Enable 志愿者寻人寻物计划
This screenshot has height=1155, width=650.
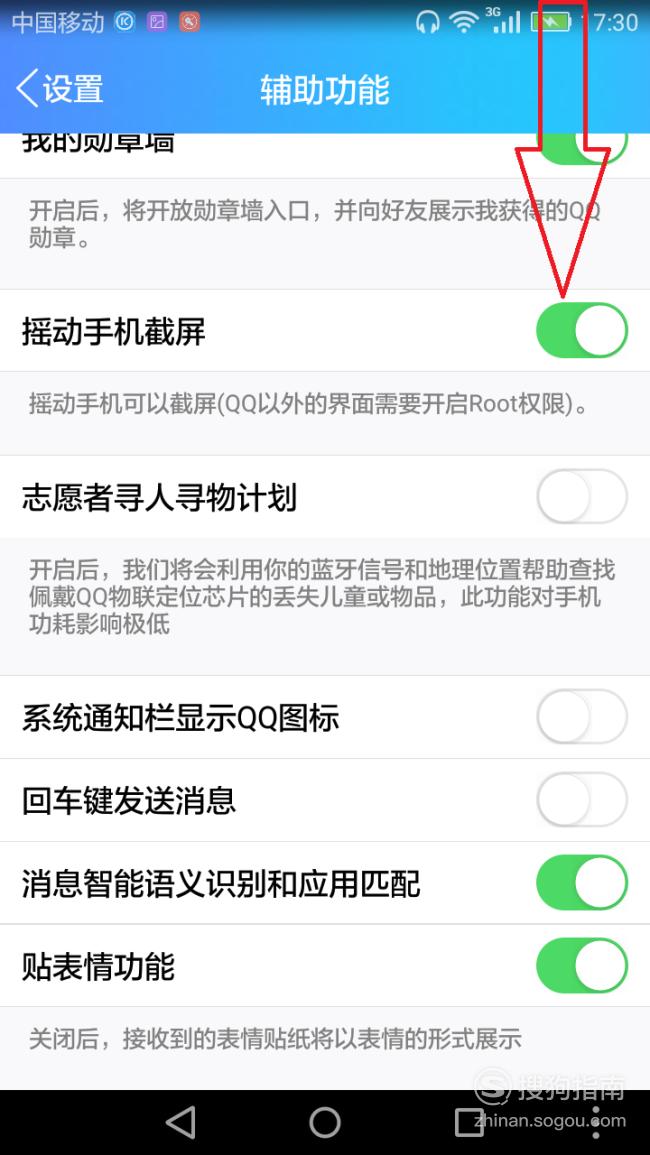581,497
